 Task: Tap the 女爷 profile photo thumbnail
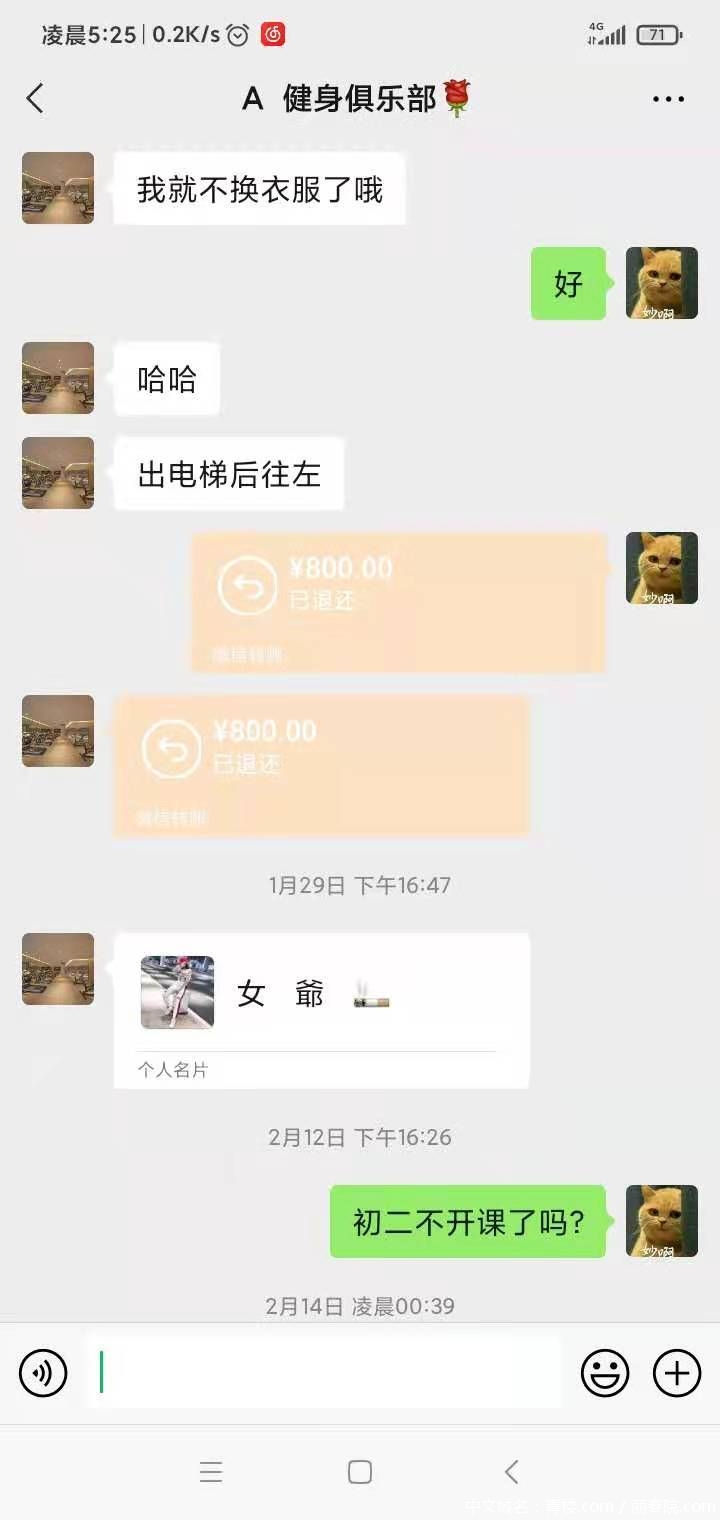click(177, 993)
